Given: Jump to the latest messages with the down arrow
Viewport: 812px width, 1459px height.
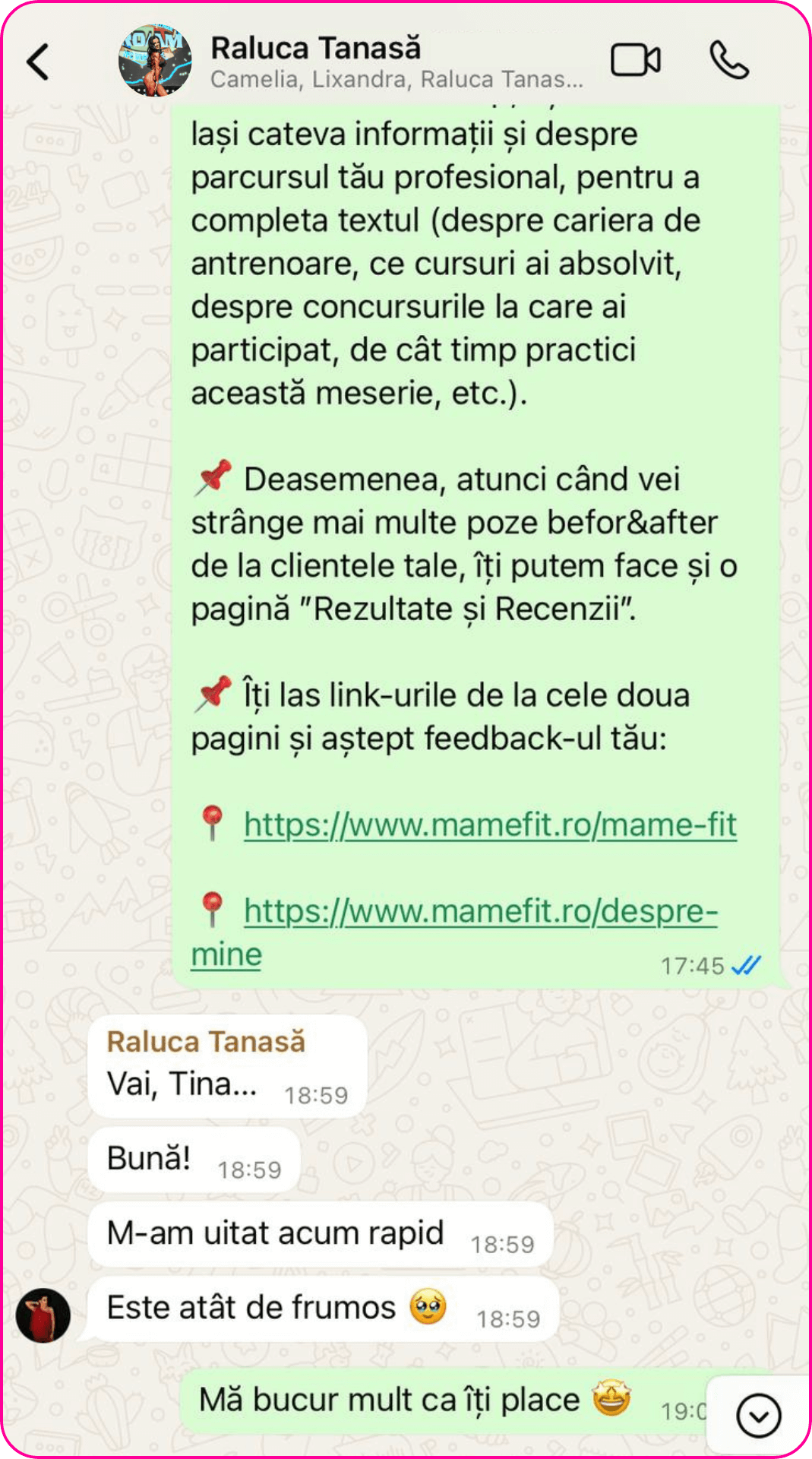Looking at the screenshot, I should [x=758, y=1416].
